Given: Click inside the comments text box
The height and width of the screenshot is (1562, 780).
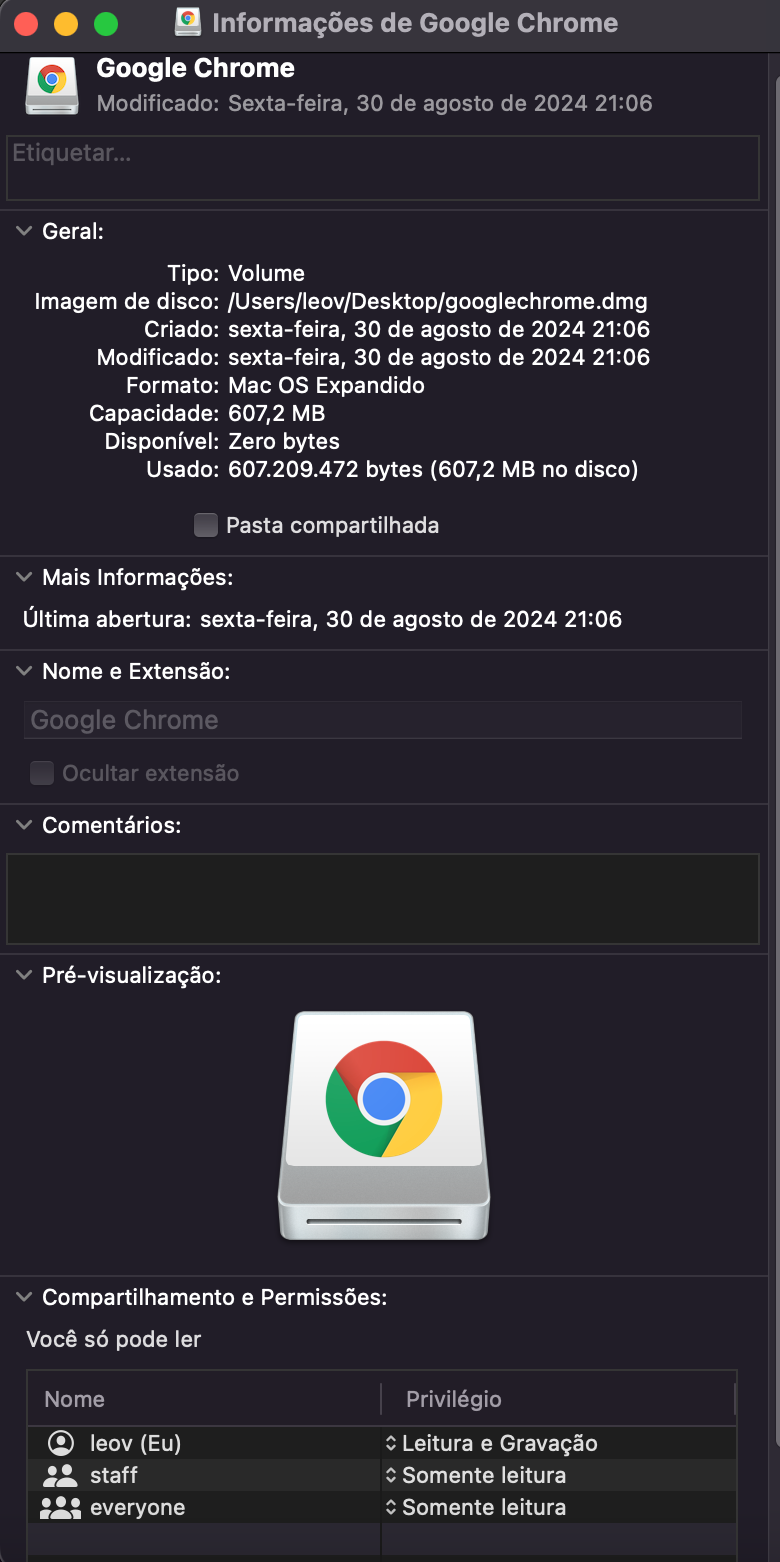Looking at the screenshot, I should click(382, 898).
